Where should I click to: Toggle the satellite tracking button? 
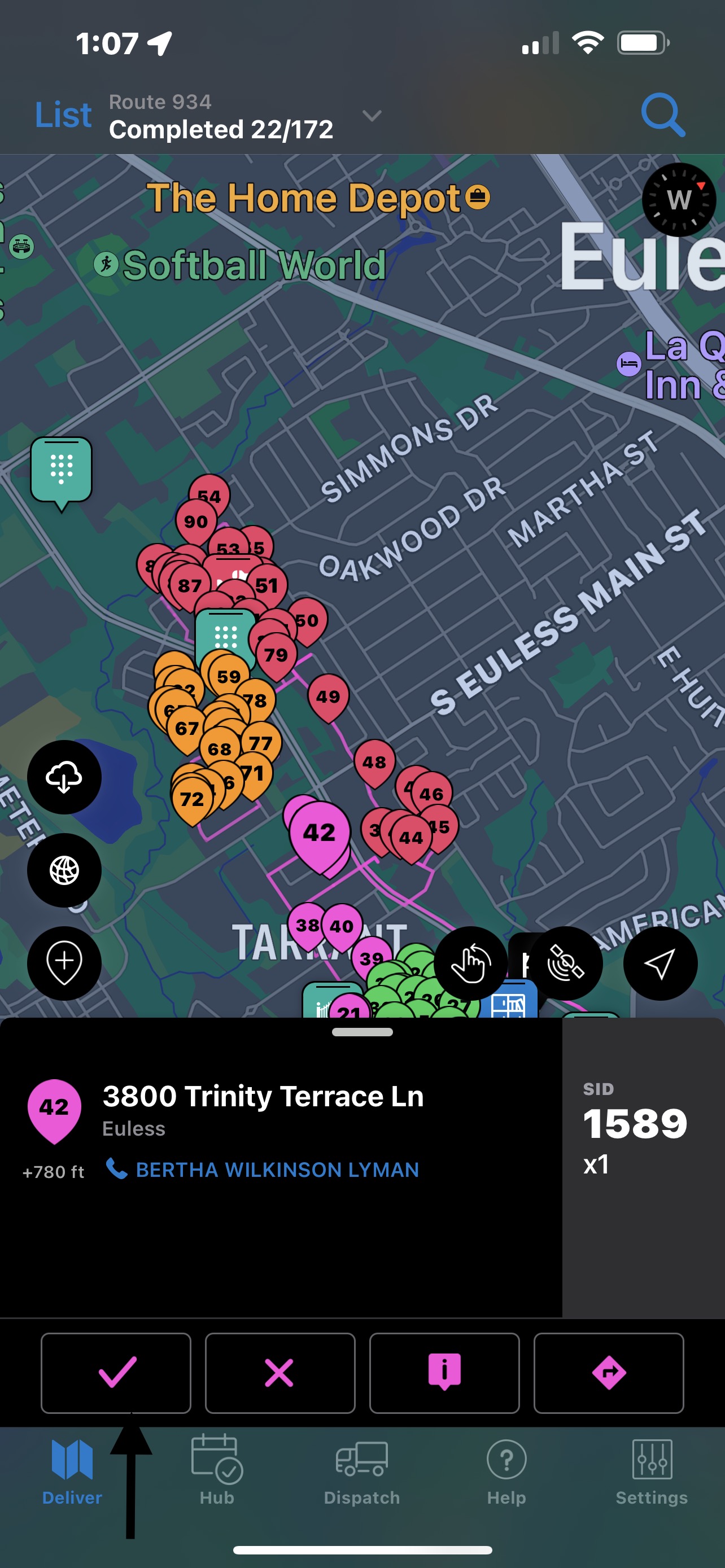[566, 963]
